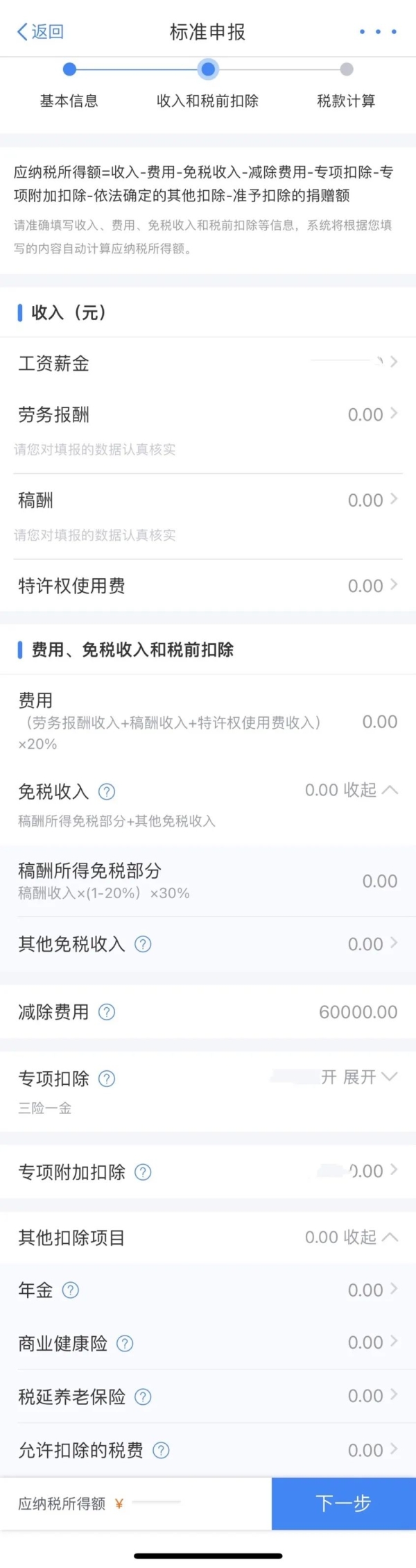Show help for 免税收入

[107, 791]
